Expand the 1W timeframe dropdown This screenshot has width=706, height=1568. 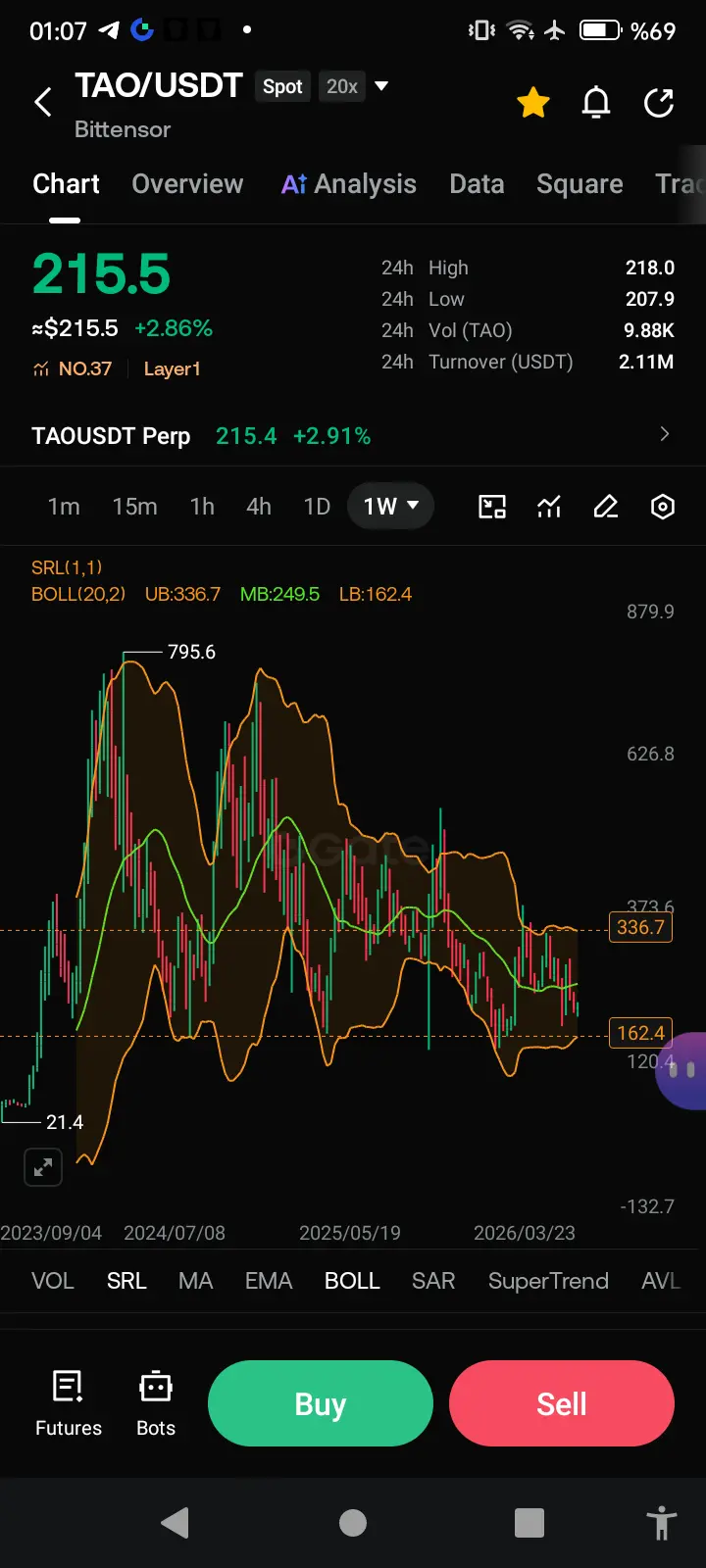click(390, 507)
